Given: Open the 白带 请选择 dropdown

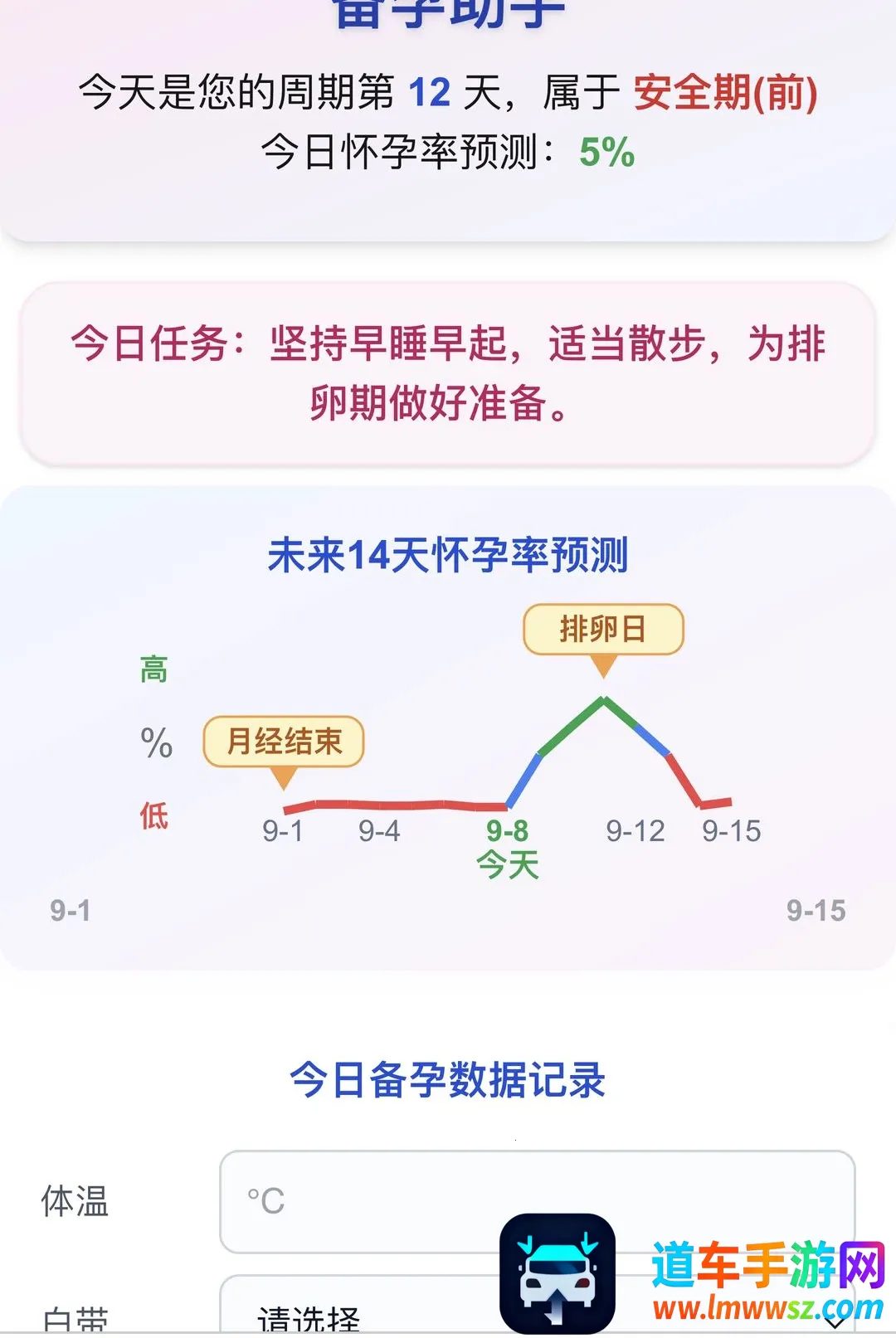Looking at the screenshot, I should 537,1306.
